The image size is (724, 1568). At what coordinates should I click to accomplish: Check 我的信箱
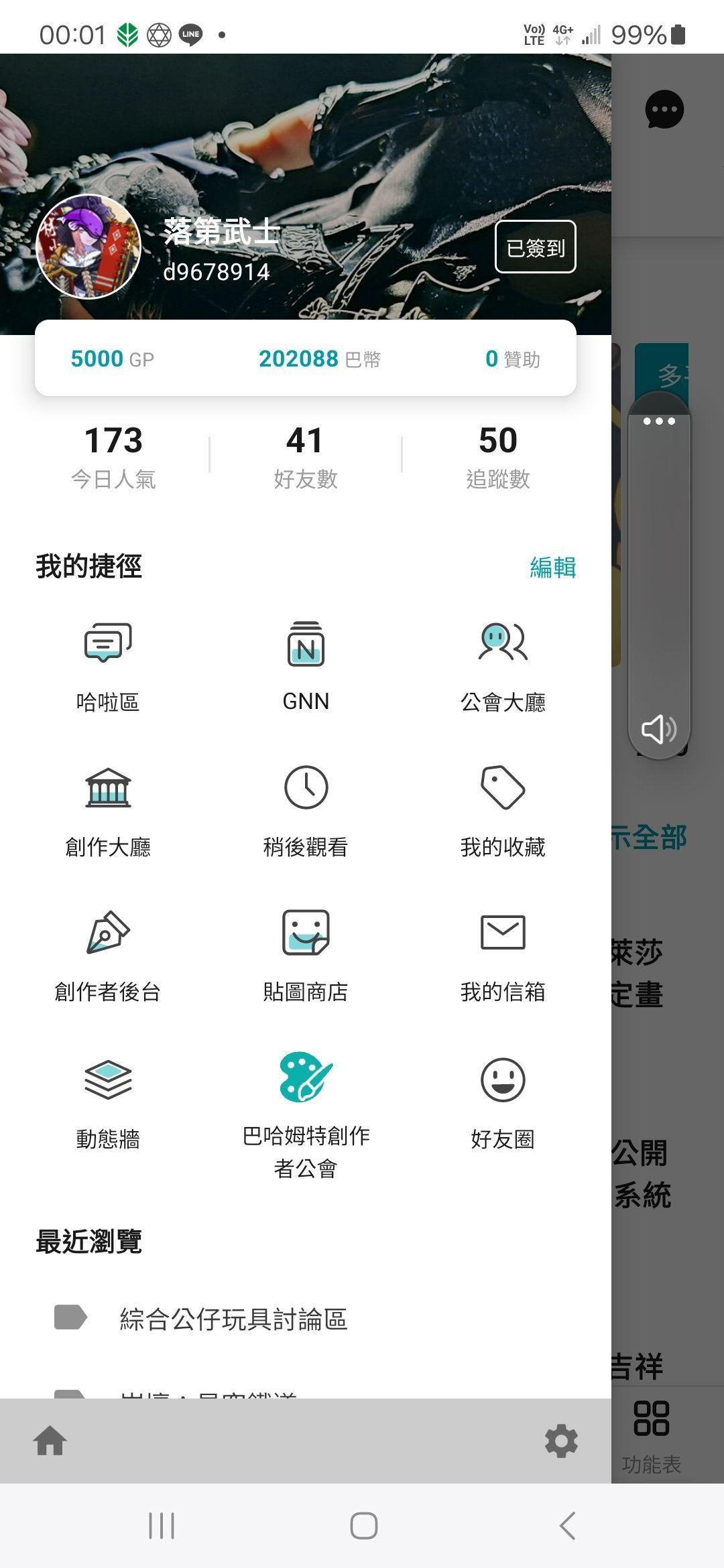tap(503, 955)
